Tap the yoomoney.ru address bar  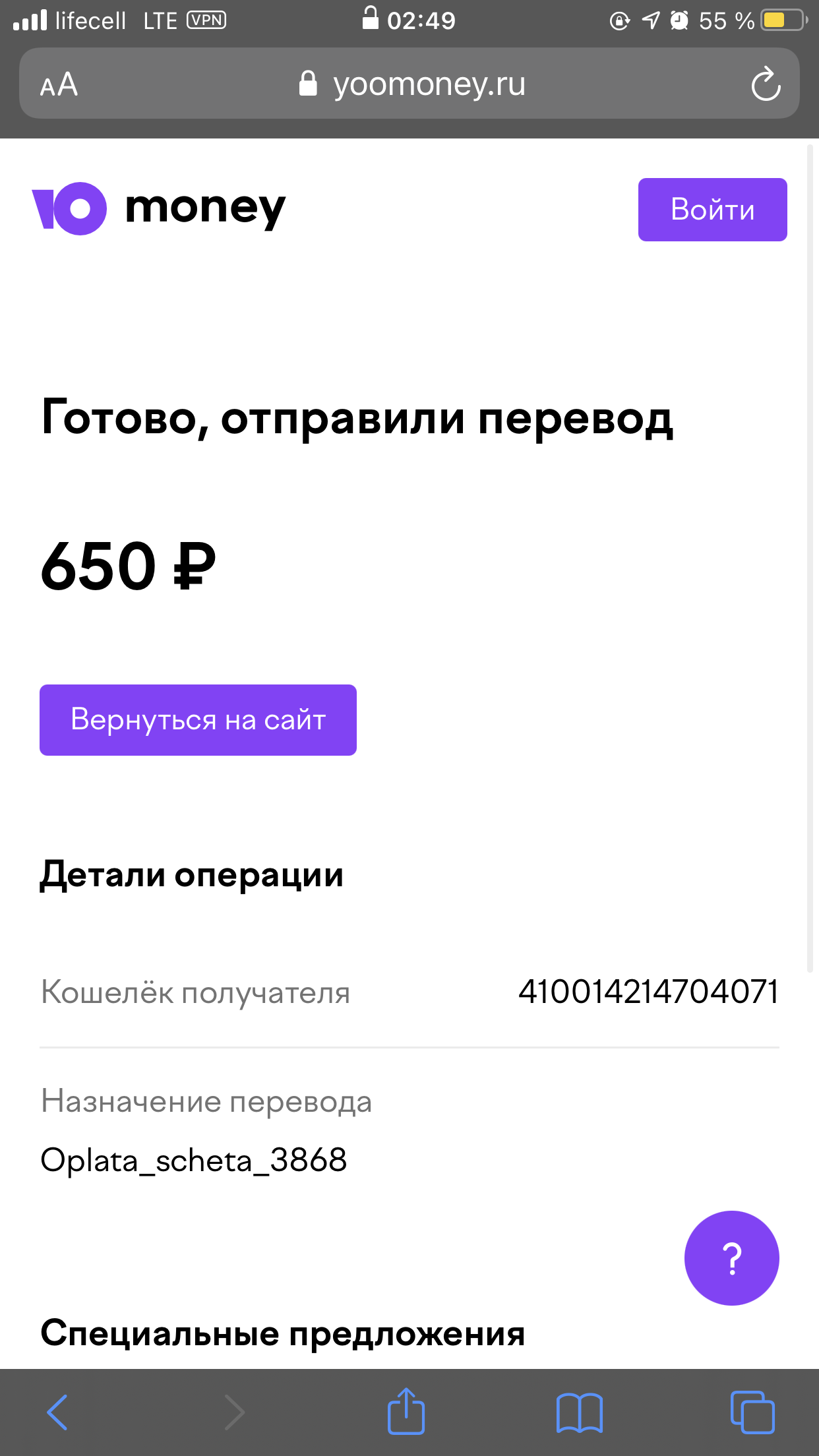[409, 83]
